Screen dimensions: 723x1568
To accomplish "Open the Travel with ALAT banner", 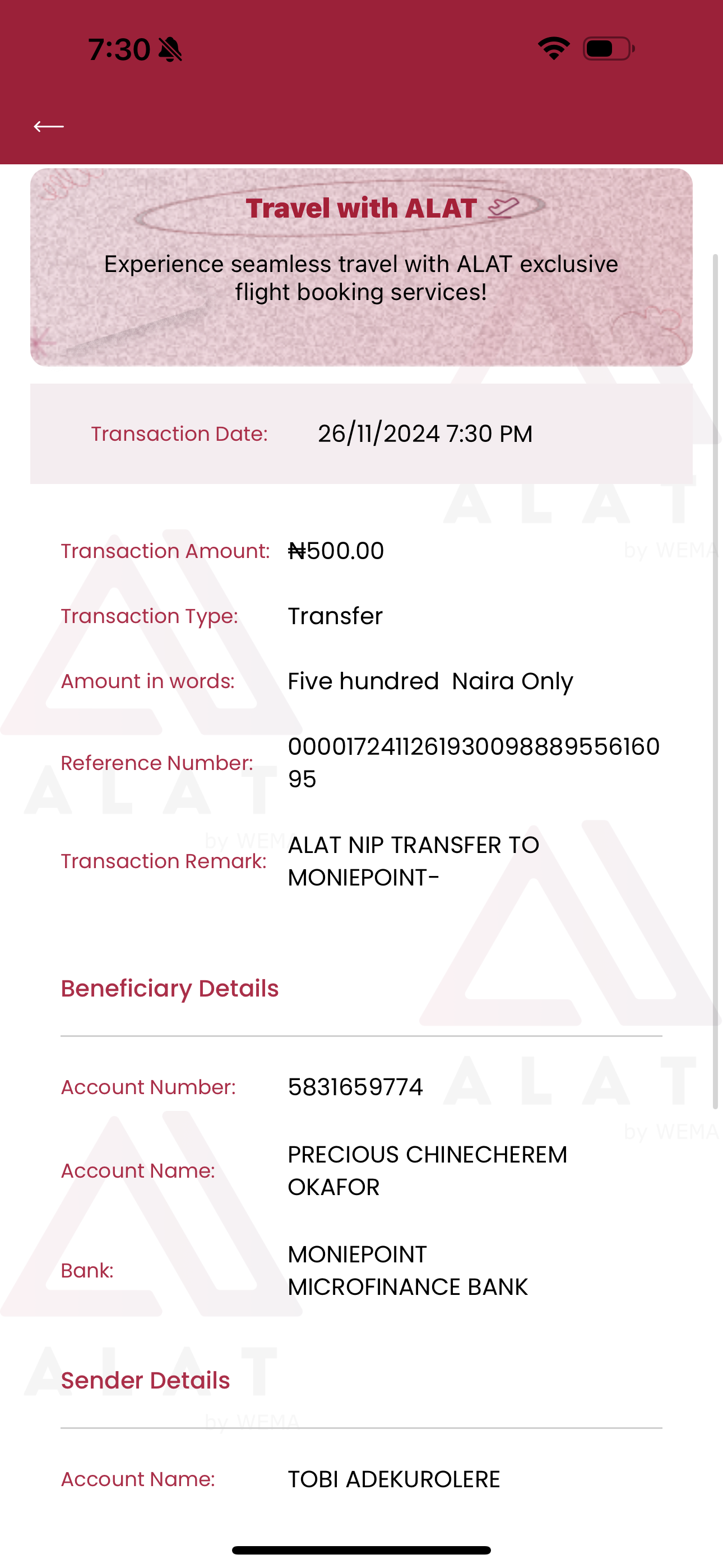I will coord(361,266).
